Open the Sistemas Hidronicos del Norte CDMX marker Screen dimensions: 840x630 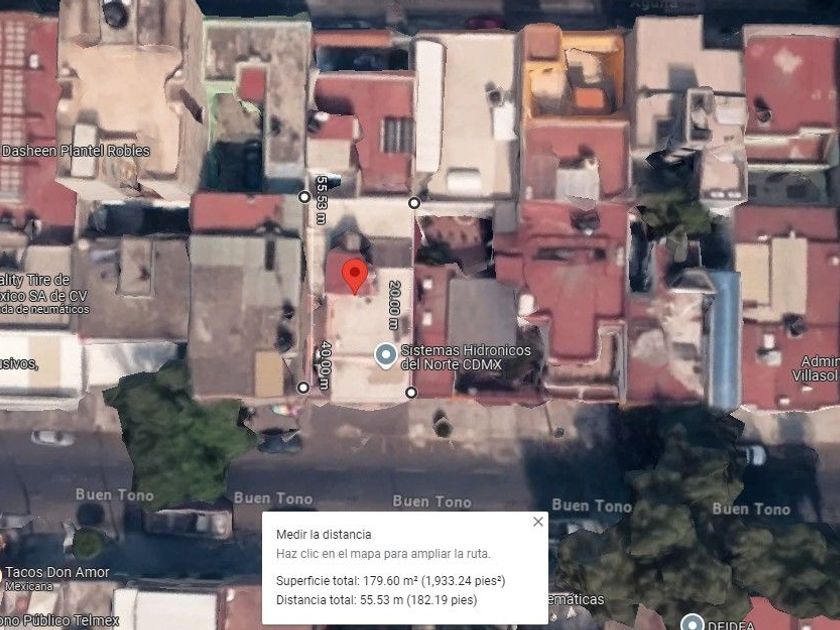coord(385,356)
